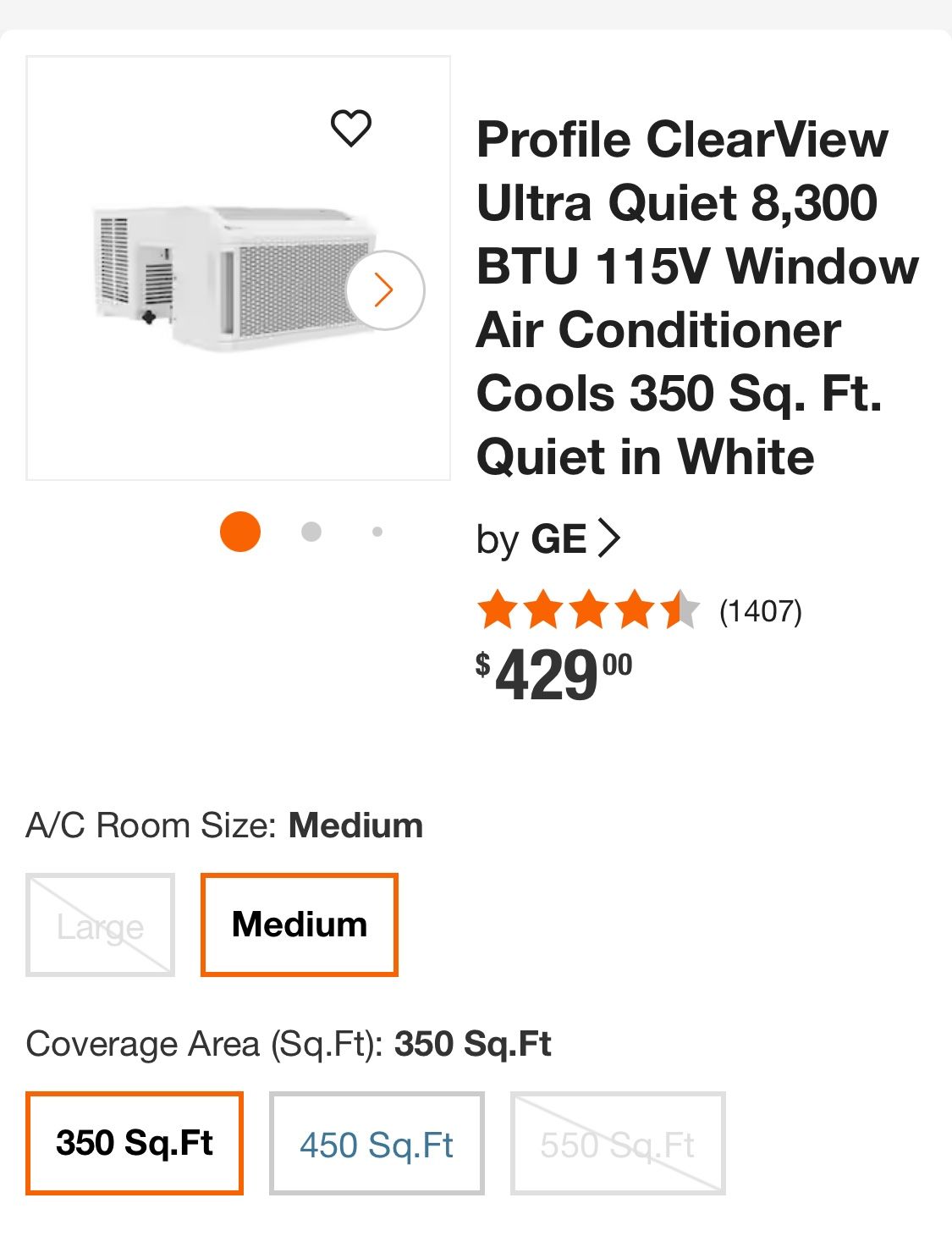Select the crossed-out 550 Sq.Ft option
This screenshot has width=952, height=1242.
pos(619,1143)
